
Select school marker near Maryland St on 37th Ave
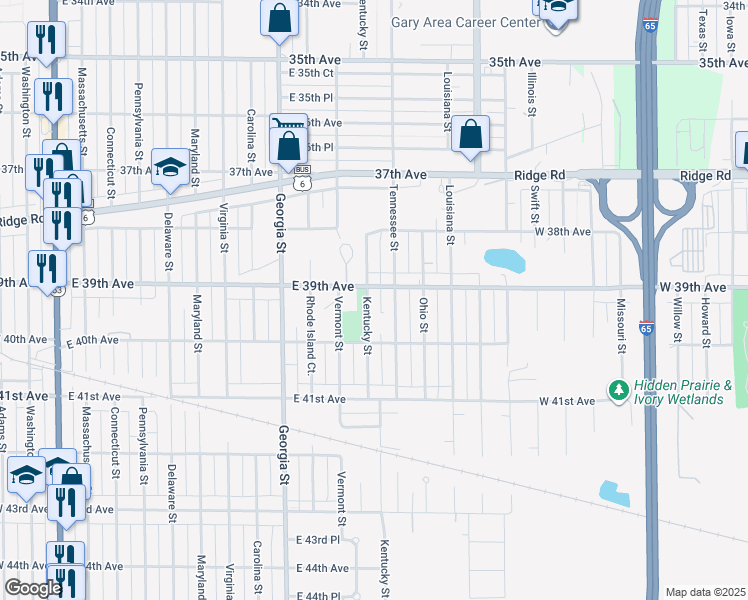pos(170,169)
